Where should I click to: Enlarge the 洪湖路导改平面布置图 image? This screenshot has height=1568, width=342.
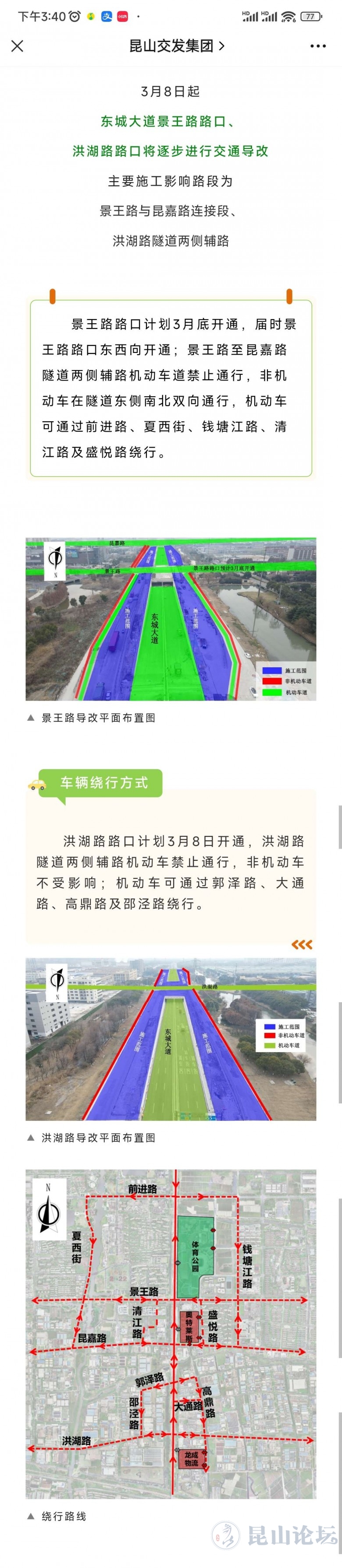171,1039
